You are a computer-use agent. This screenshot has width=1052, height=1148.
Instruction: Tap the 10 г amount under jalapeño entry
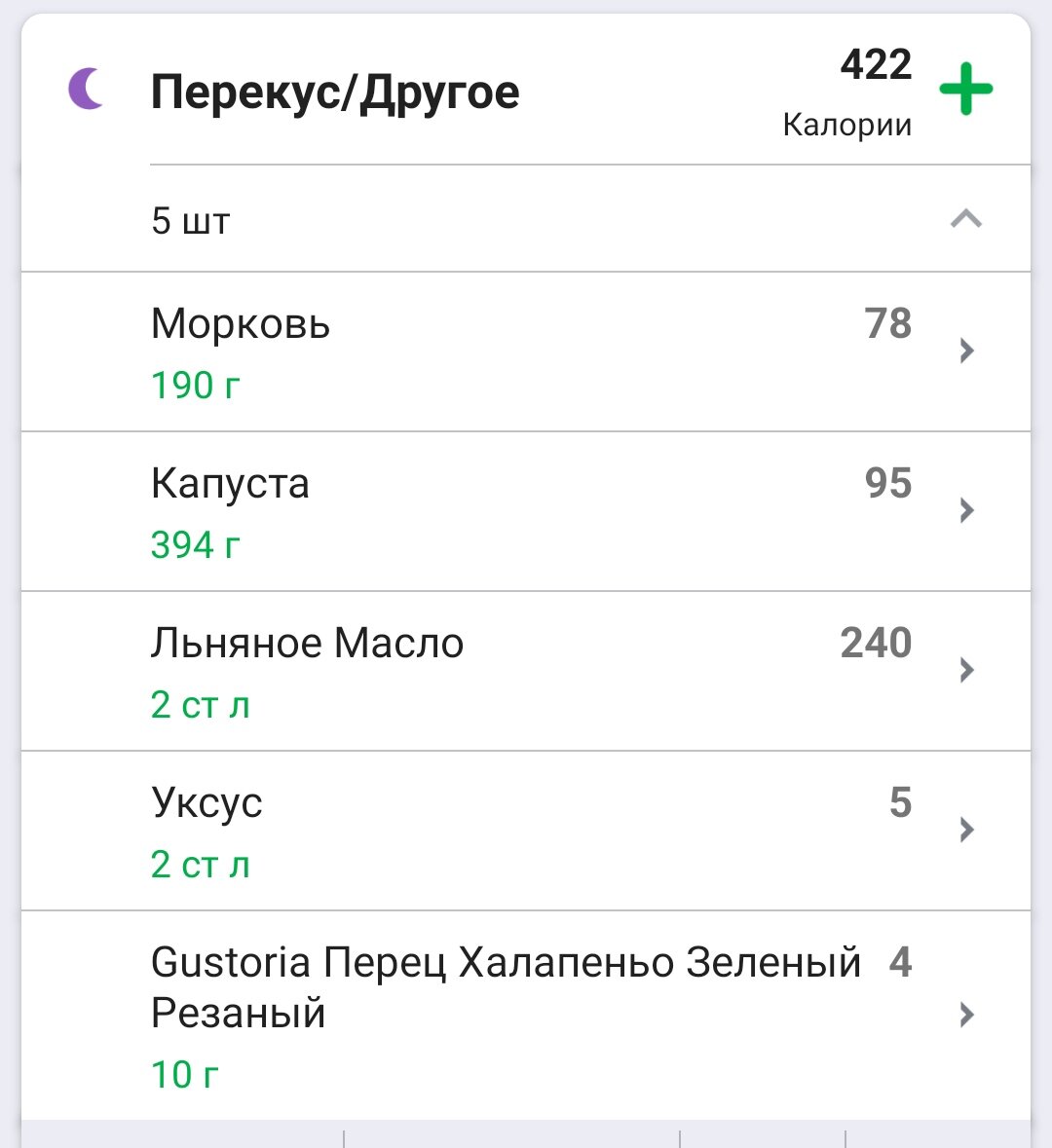tap(185, 1074)
